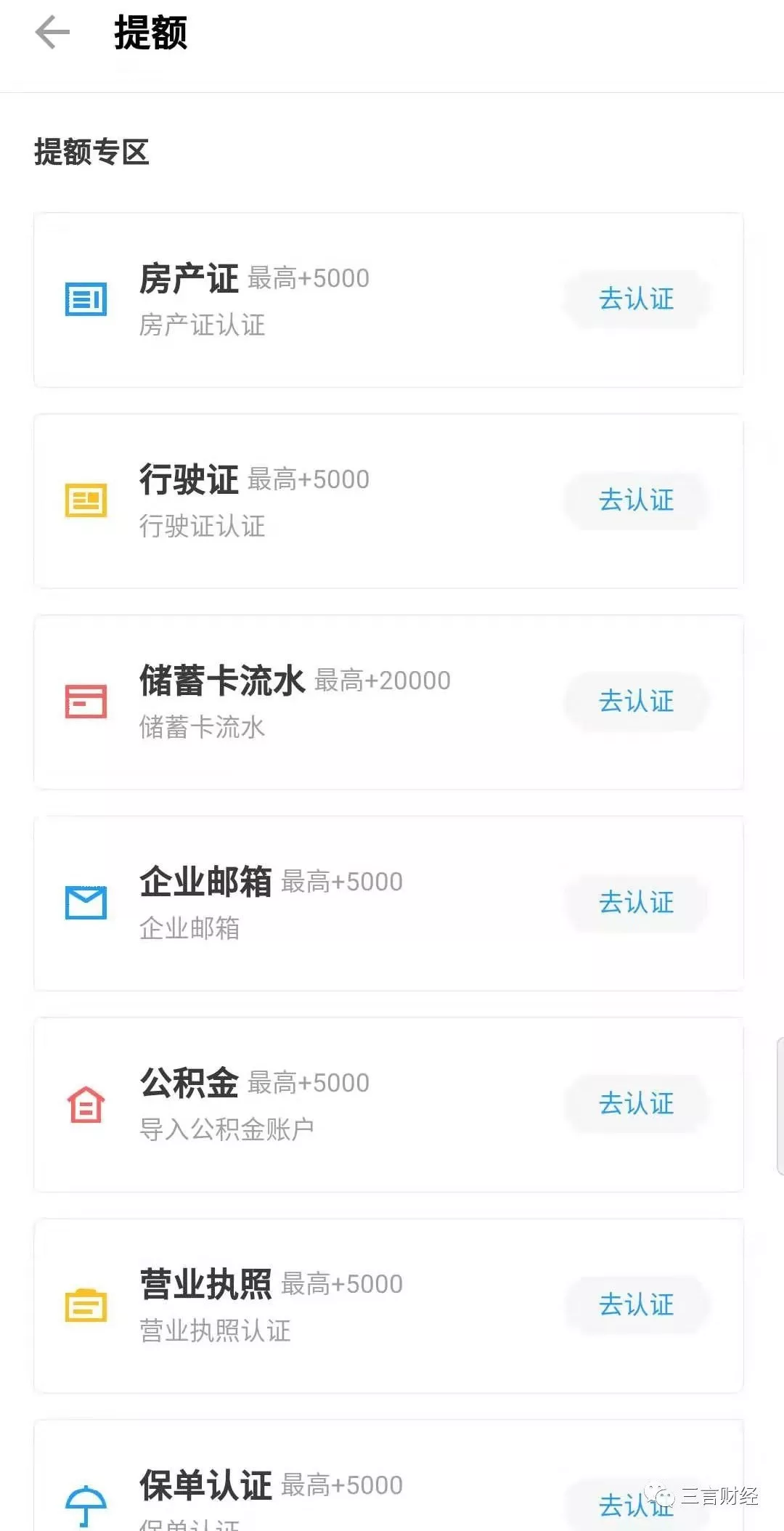Tap 去认证 for 行驶证
Viewport: 784px width, 1531px height.
[x=637, y=500]
